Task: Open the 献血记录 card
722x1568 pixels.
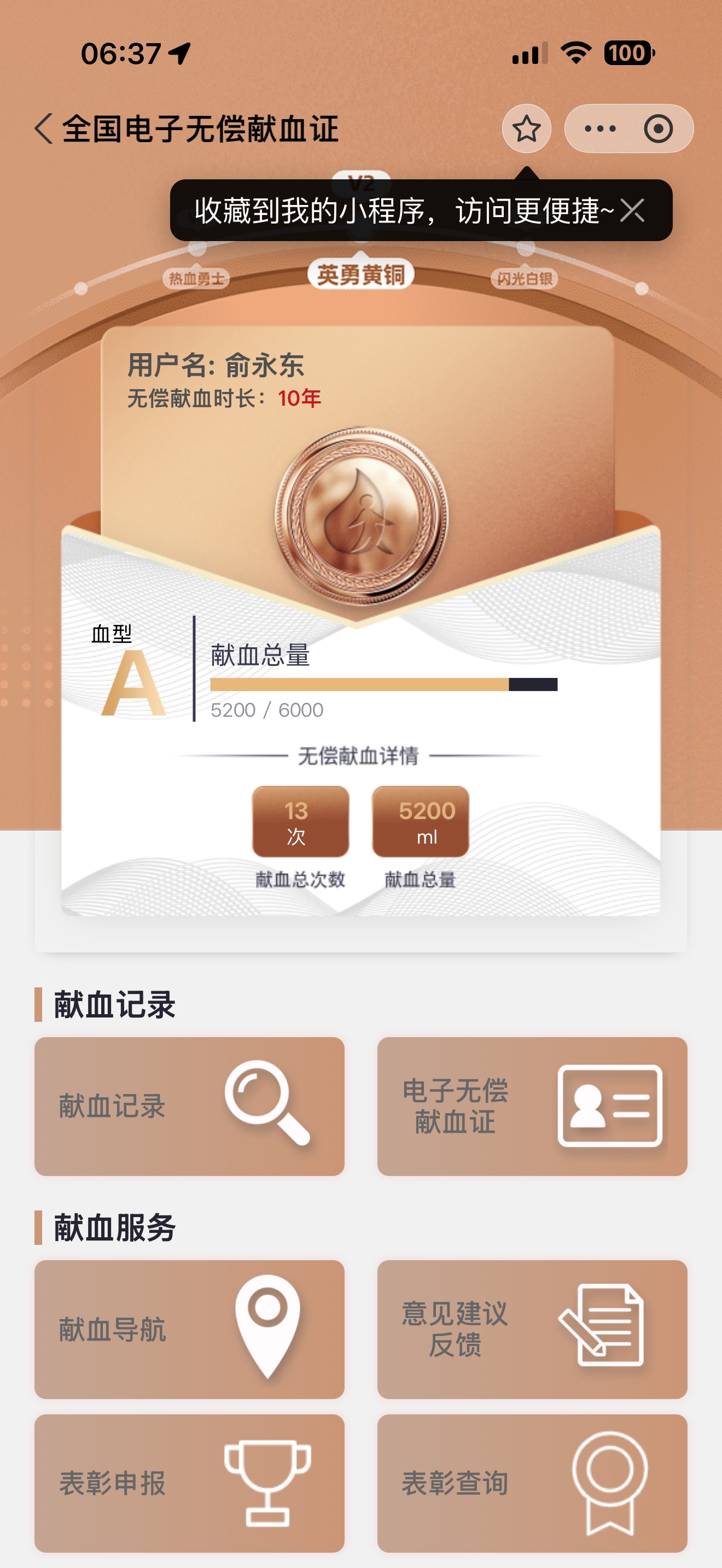Action: pos(189,1106)
